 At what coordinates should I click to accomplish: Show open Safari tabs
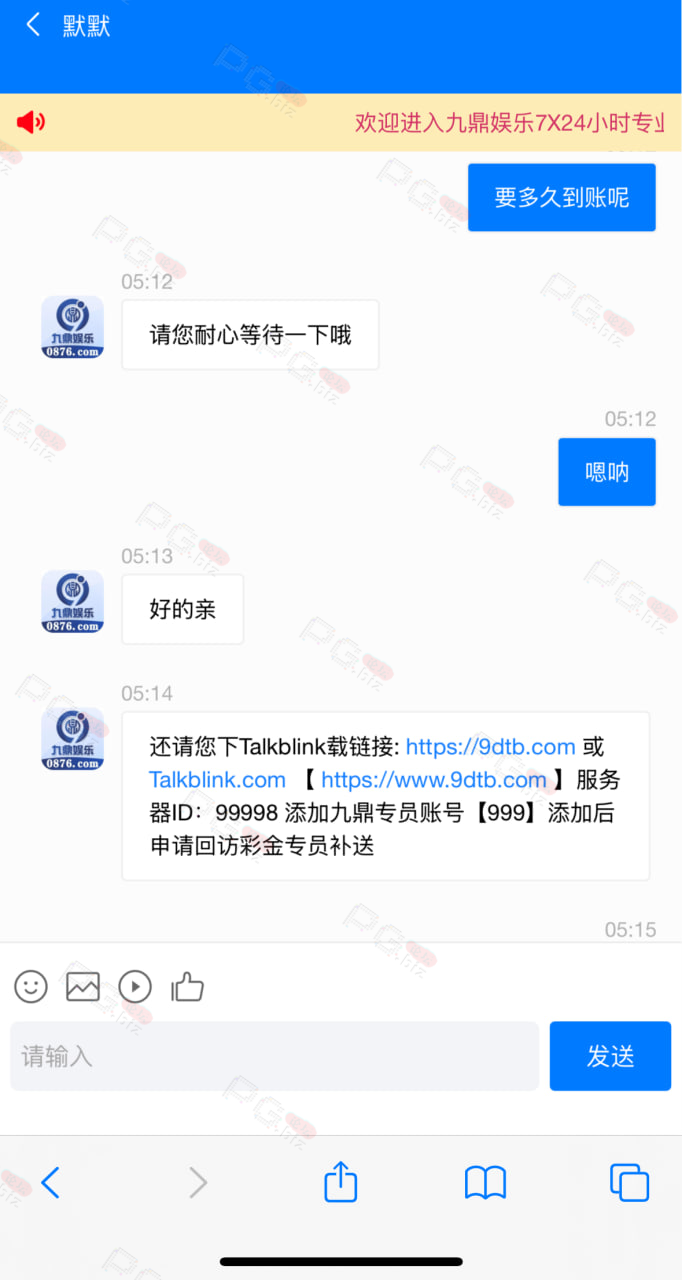630,1183
